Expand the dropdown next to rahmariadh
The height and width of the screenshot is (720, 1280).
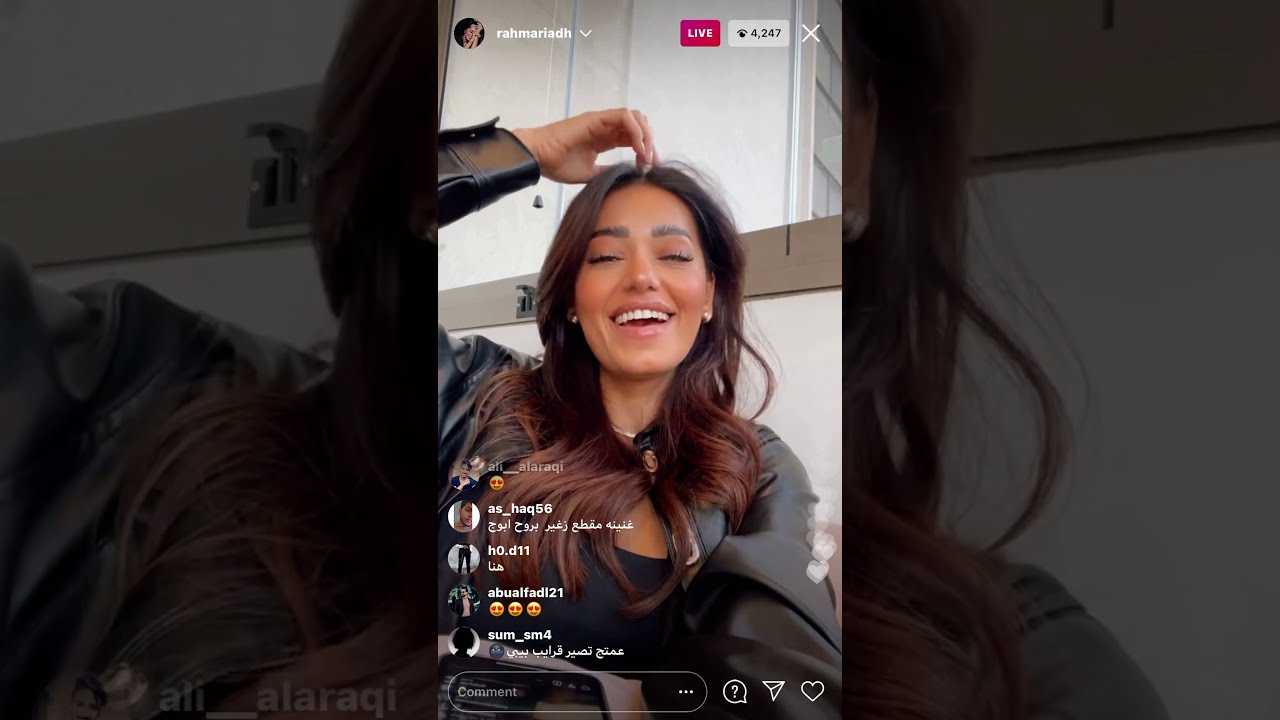pyautogui.click(x=586, y=33)
